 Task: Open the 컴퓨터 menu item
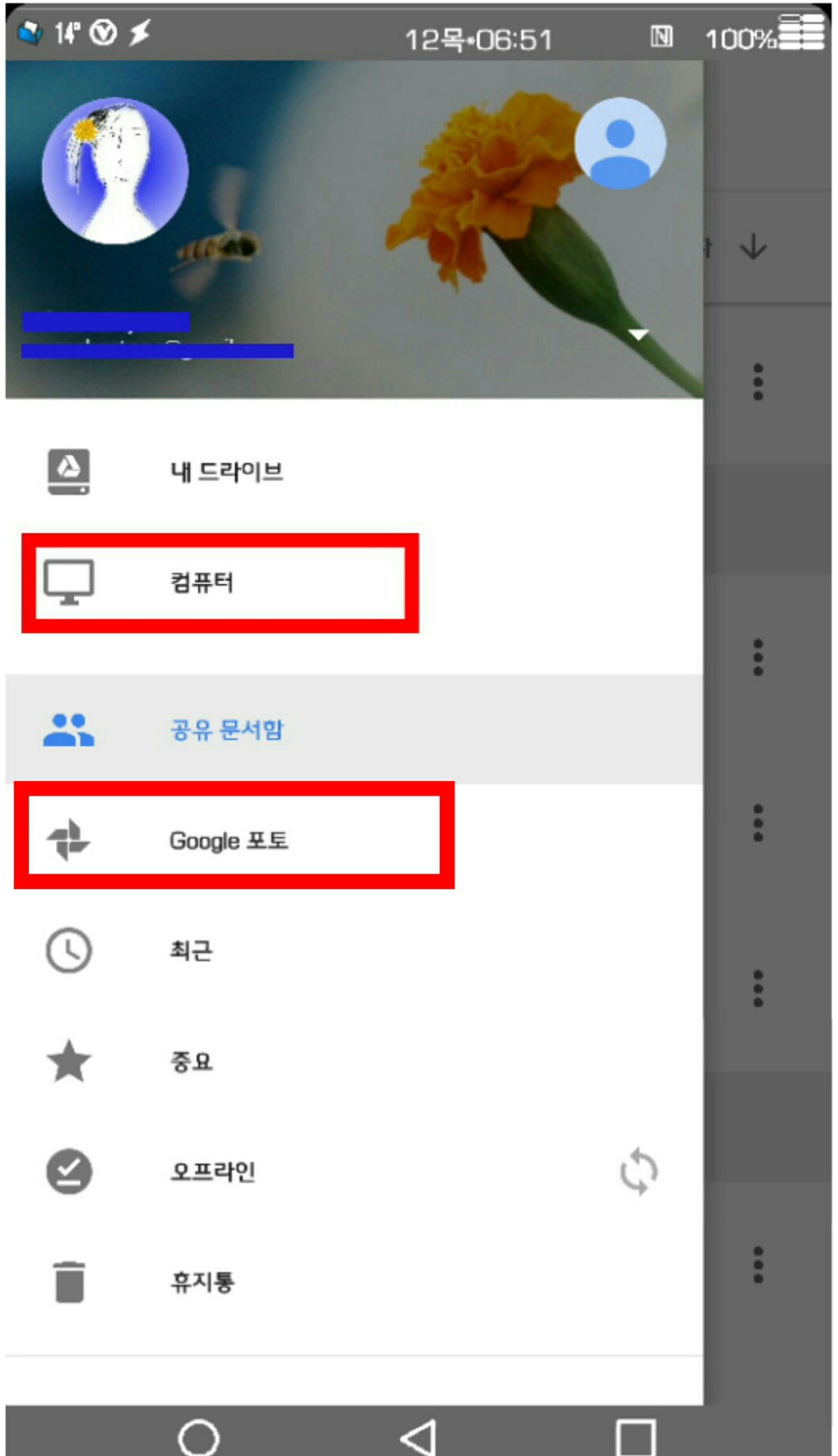tap(202, 582)
